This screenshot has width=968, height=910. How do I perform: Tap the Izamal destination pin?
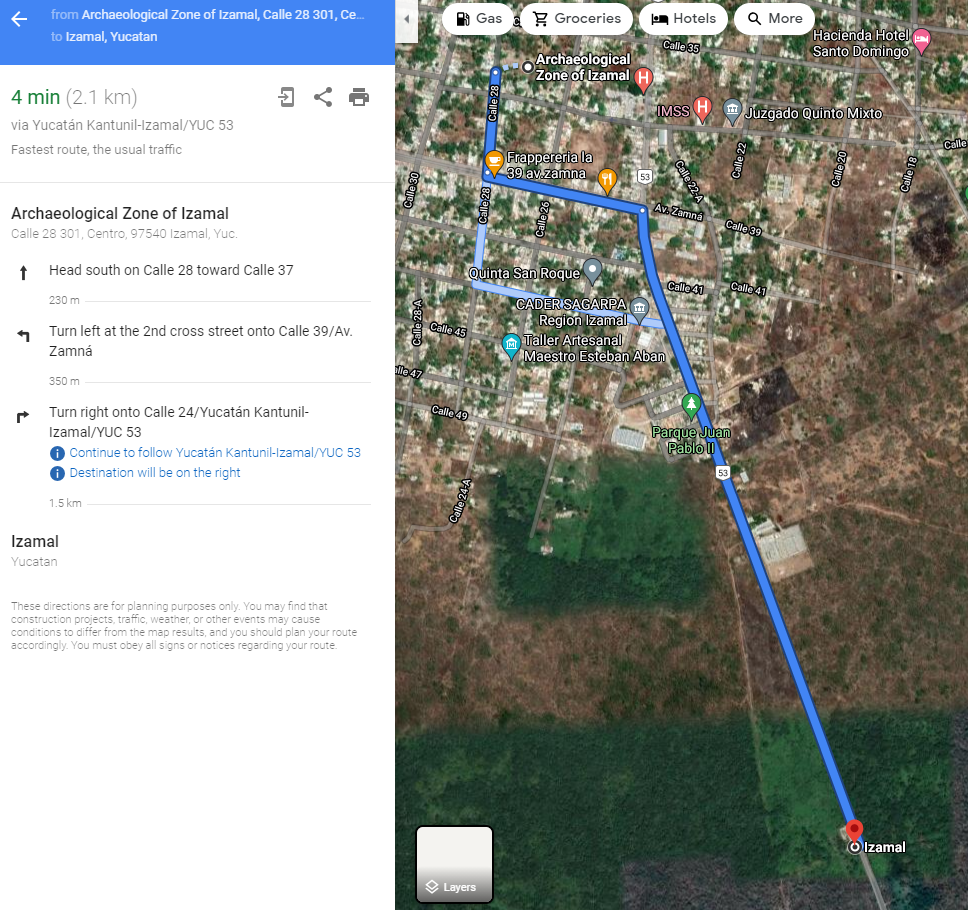click(x=854, y=832)
